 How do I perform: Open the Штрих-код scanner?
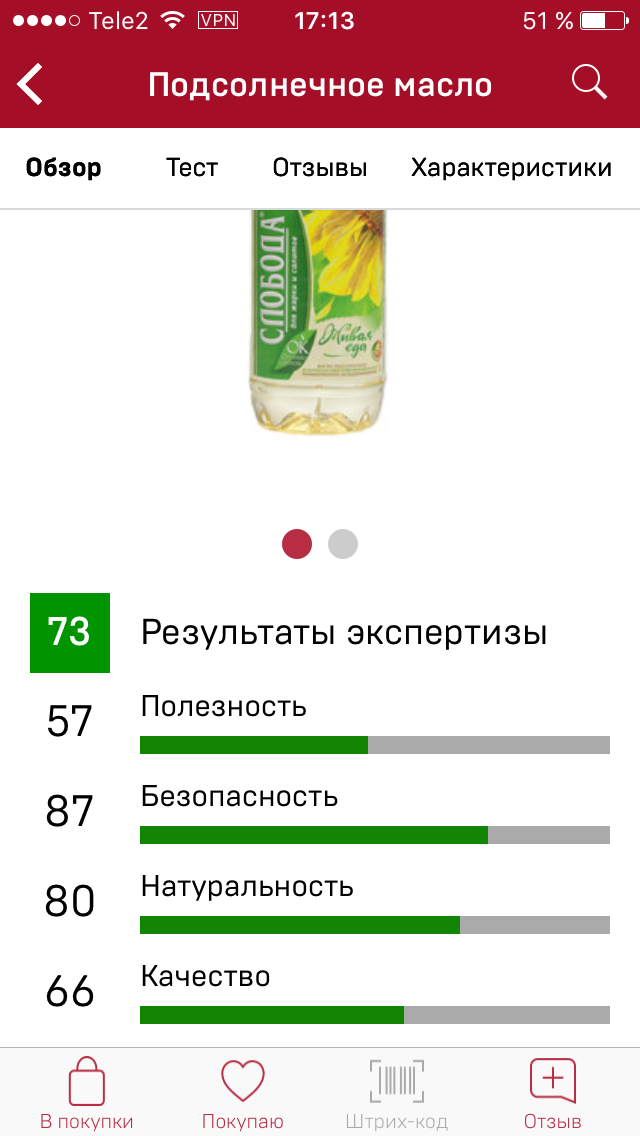[397, 1094]
